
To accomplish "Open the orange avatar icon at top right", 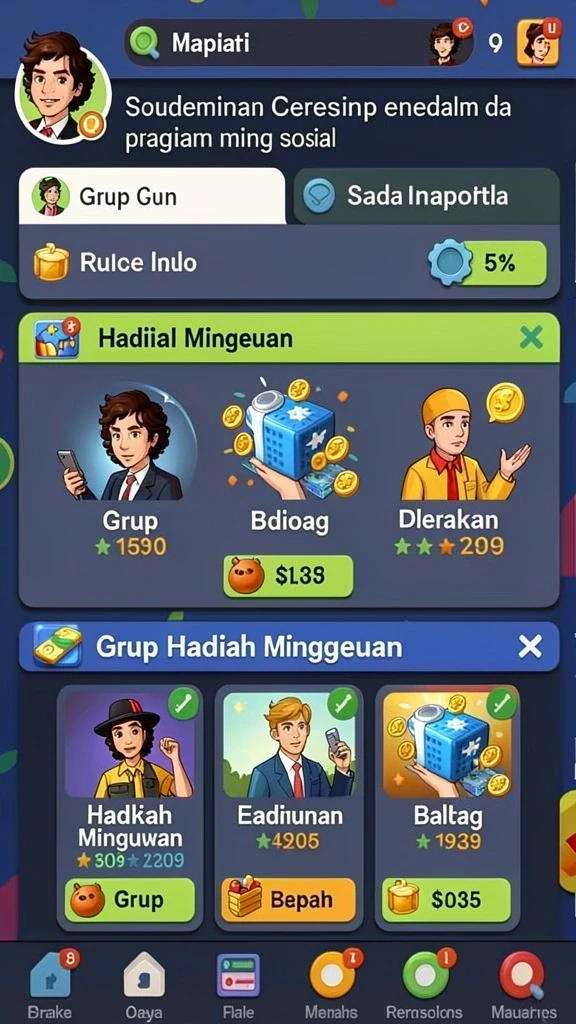I will (538, 43).
